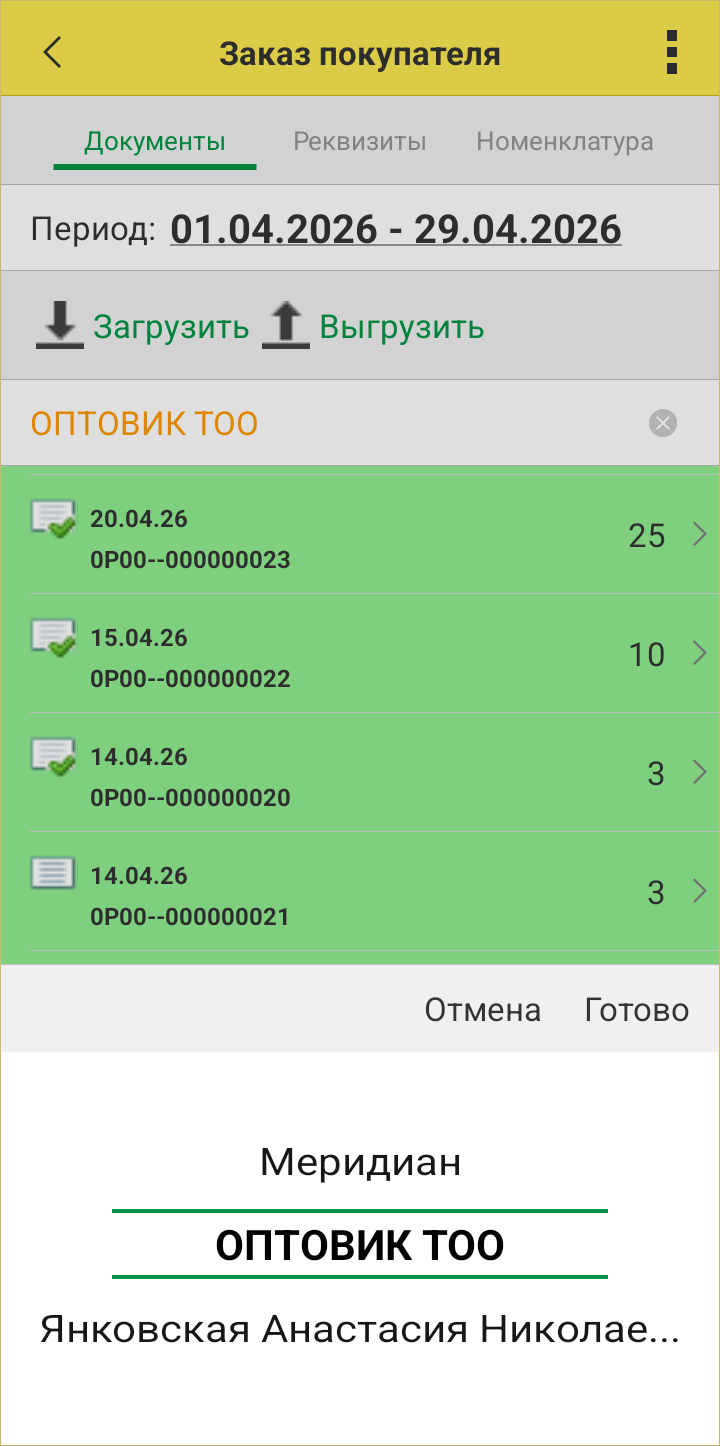This screenshot has width=720, height=1446.
Task: Confirm selection with Готово
Action: 637,1010
